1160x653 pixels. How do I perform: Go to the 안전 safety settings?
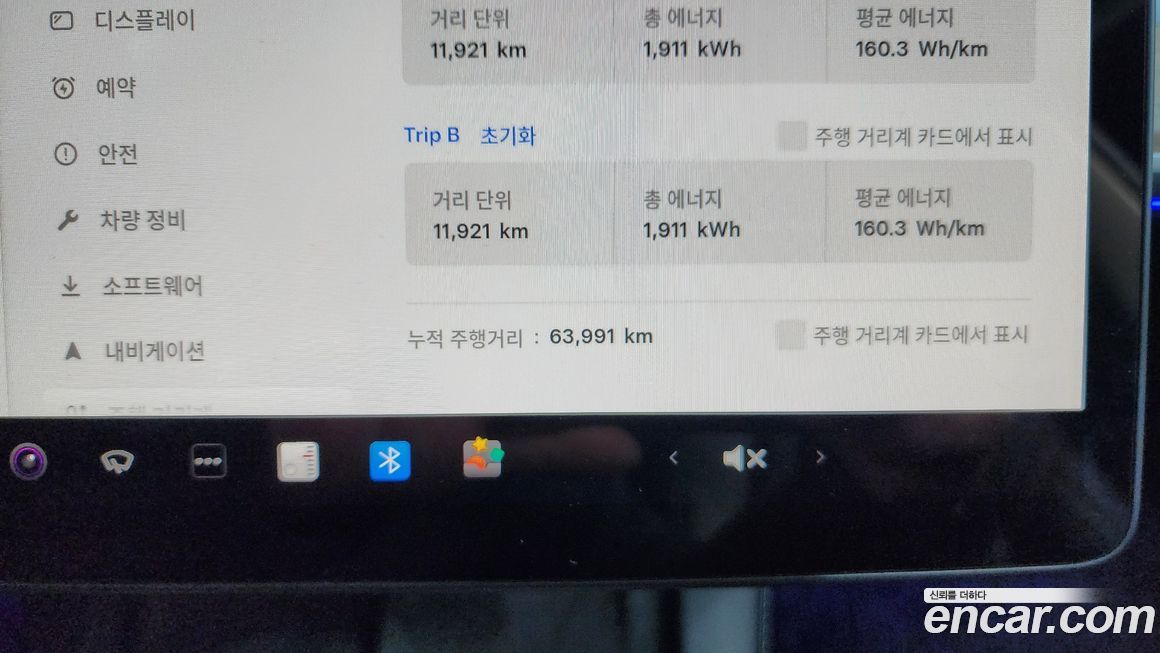117,154
